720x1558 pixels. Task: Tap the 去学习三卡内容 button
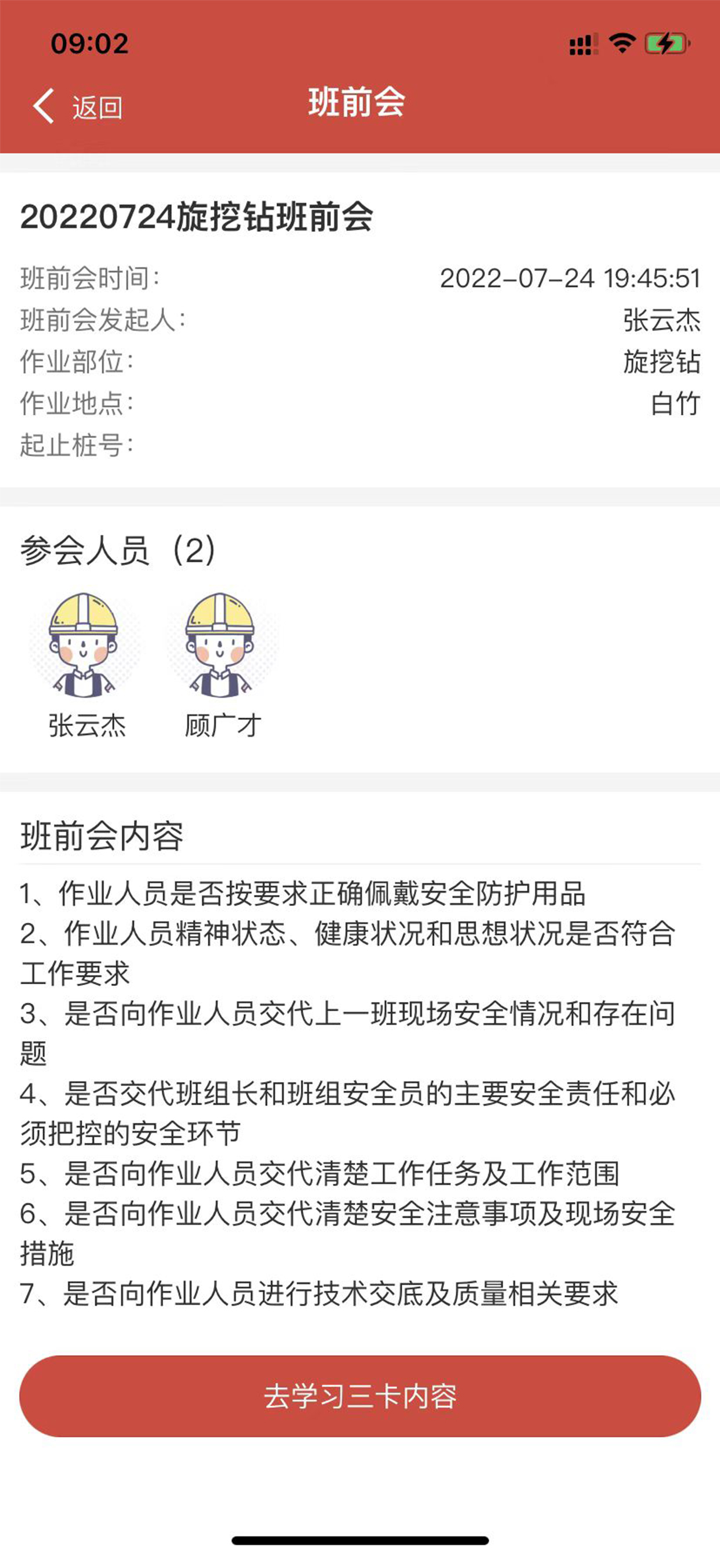[360, 1396]
